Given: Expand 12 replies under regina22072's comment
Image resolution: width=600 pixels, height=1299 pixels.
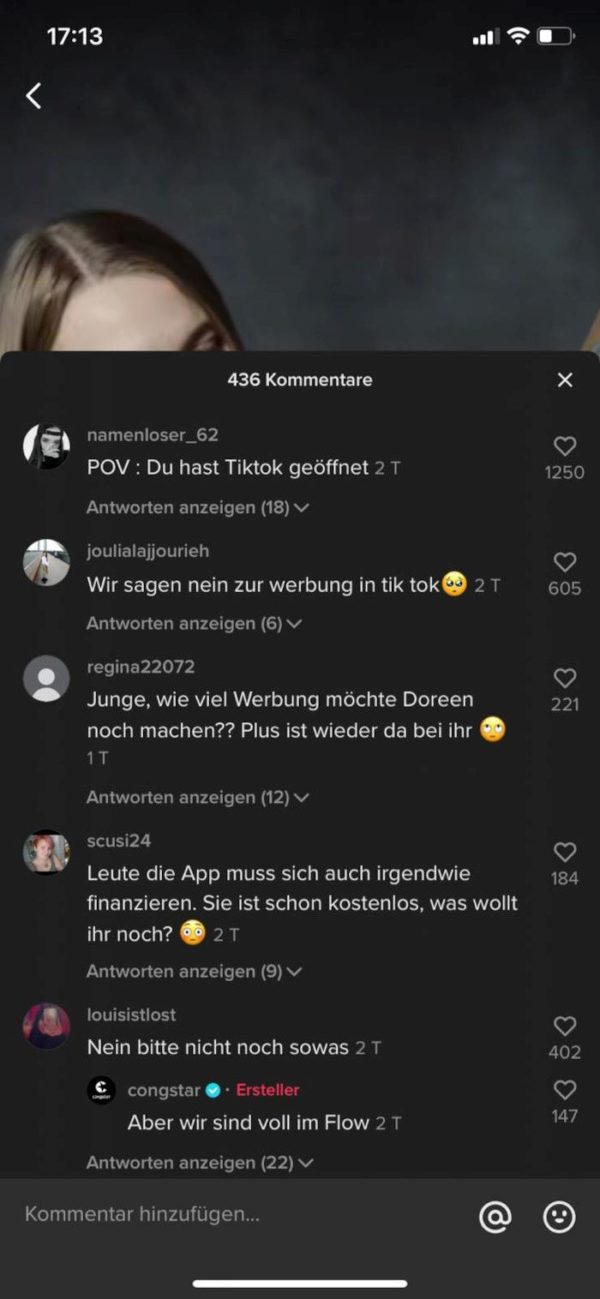Looking at the screenshot, I should [197, 798].
